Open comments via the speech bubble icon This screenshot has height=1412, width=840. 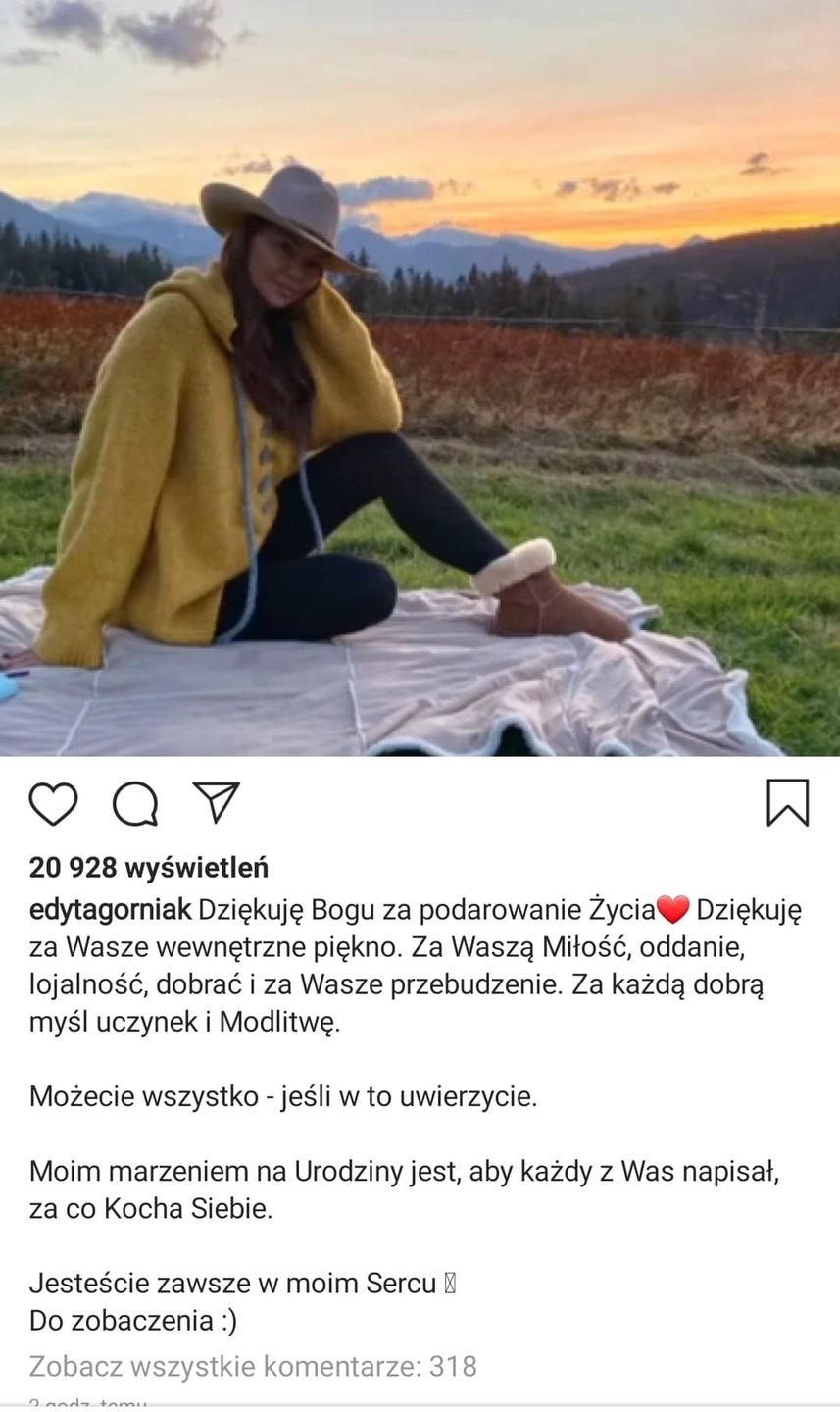coord(135,804)
